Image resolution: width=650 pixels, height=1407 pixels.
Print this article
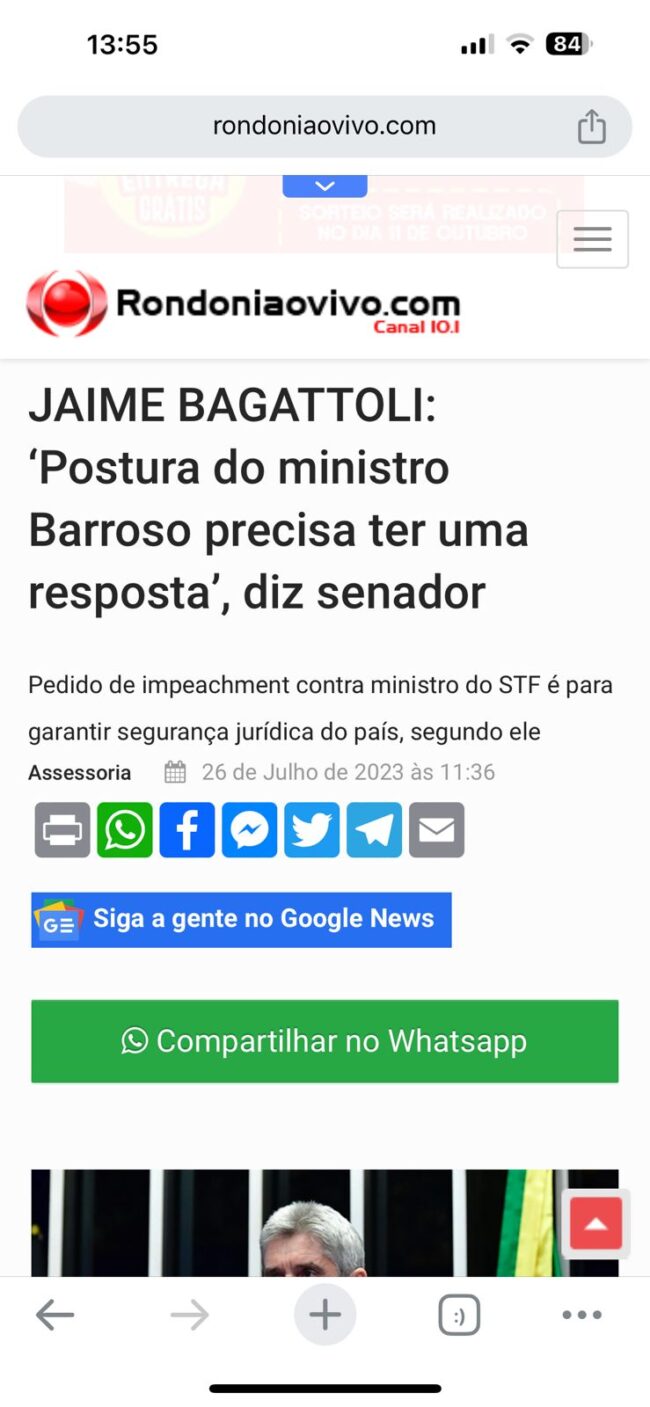[62, 830]
